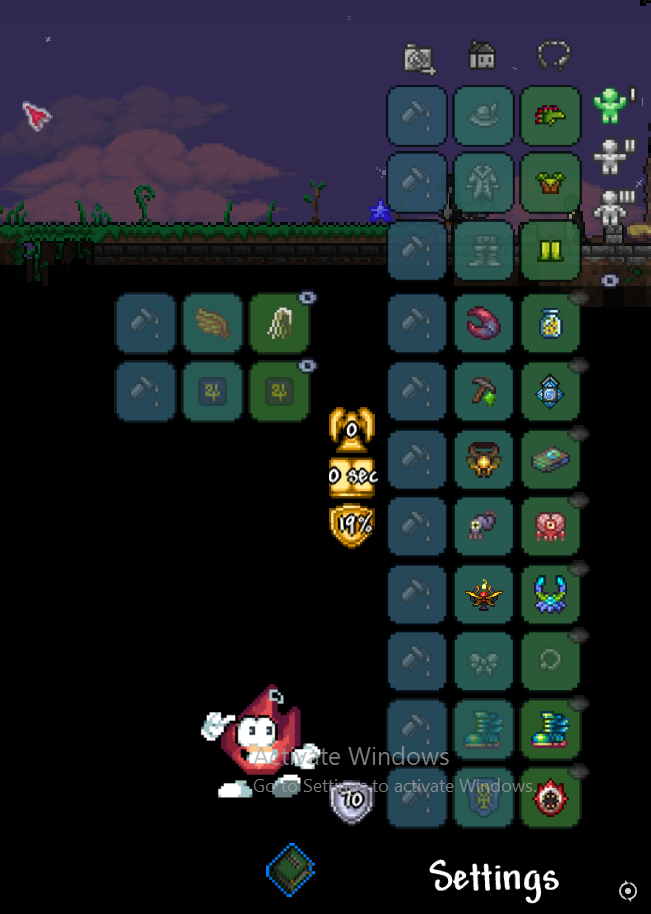Image resolution: width=651 pixels, height=914 pixels.
Task: Select the red claw vanity accessory
Action: (x=484, y=323)
